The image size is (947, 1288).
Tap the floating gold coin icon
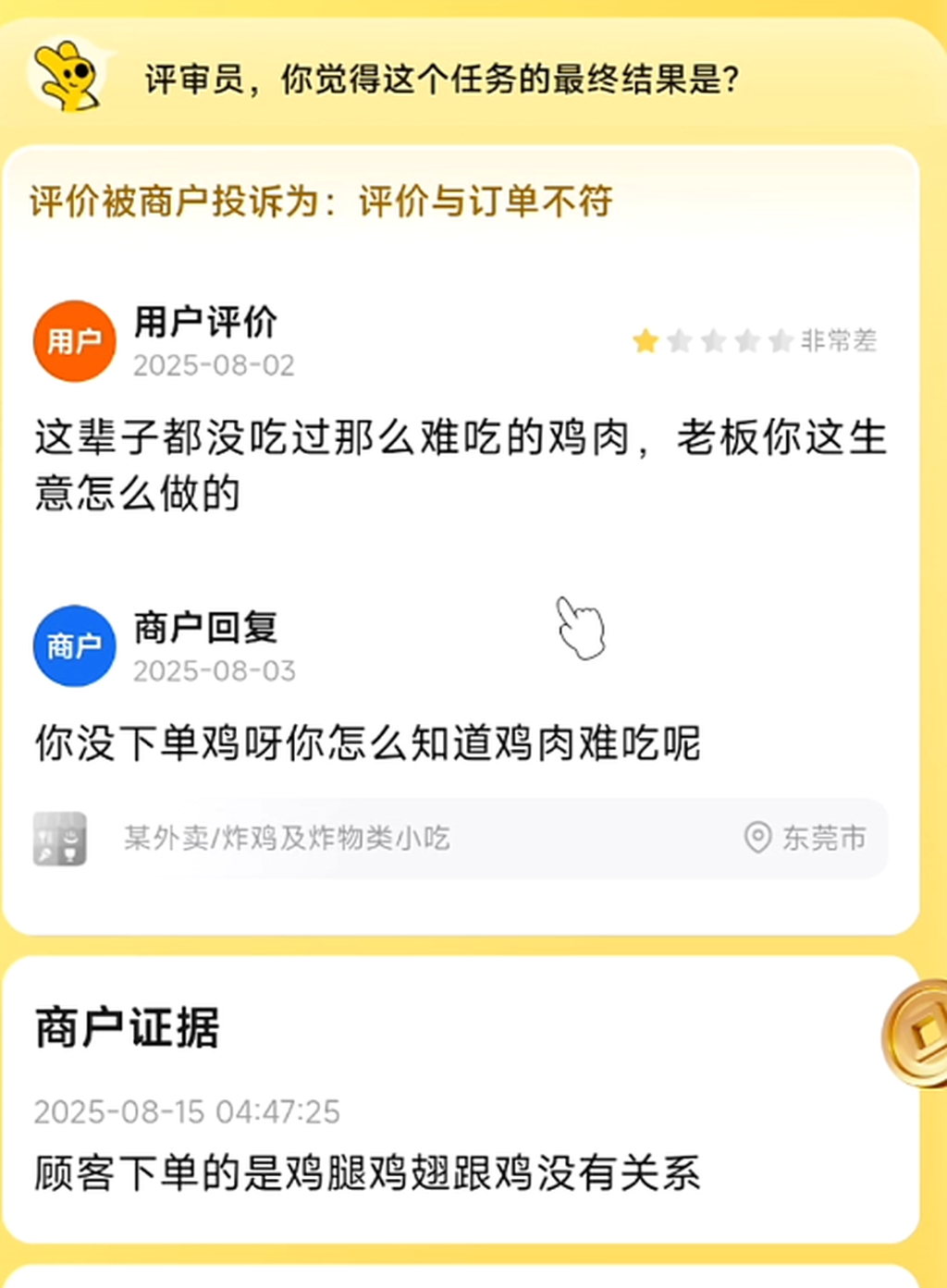[919, 1031]
